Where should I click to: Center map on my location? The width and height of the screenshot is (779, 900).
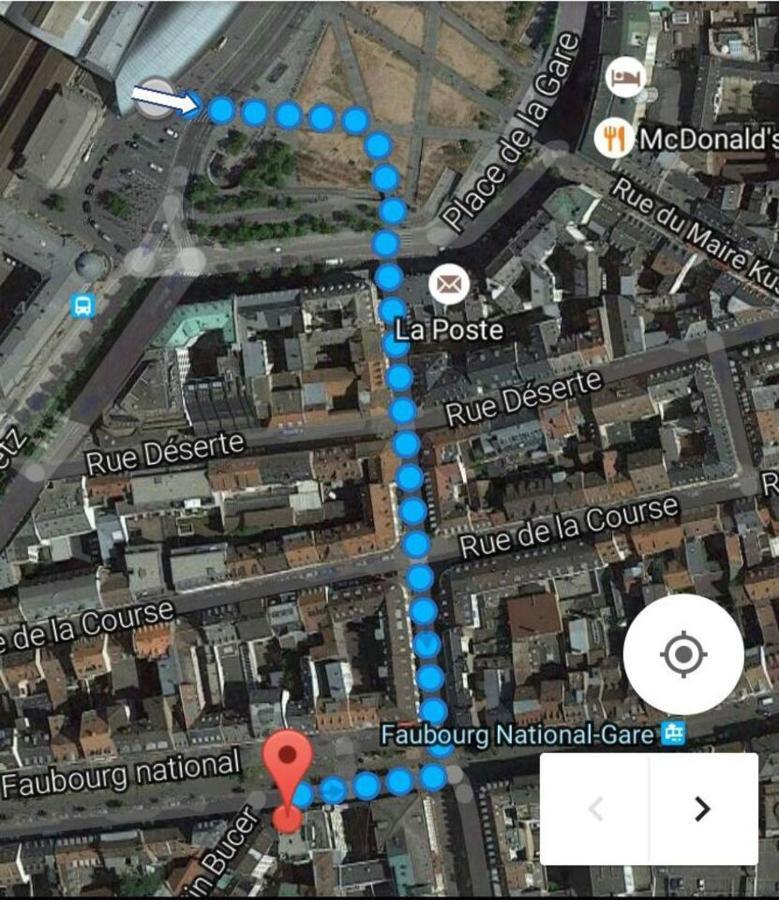click(x=683, y=655)
